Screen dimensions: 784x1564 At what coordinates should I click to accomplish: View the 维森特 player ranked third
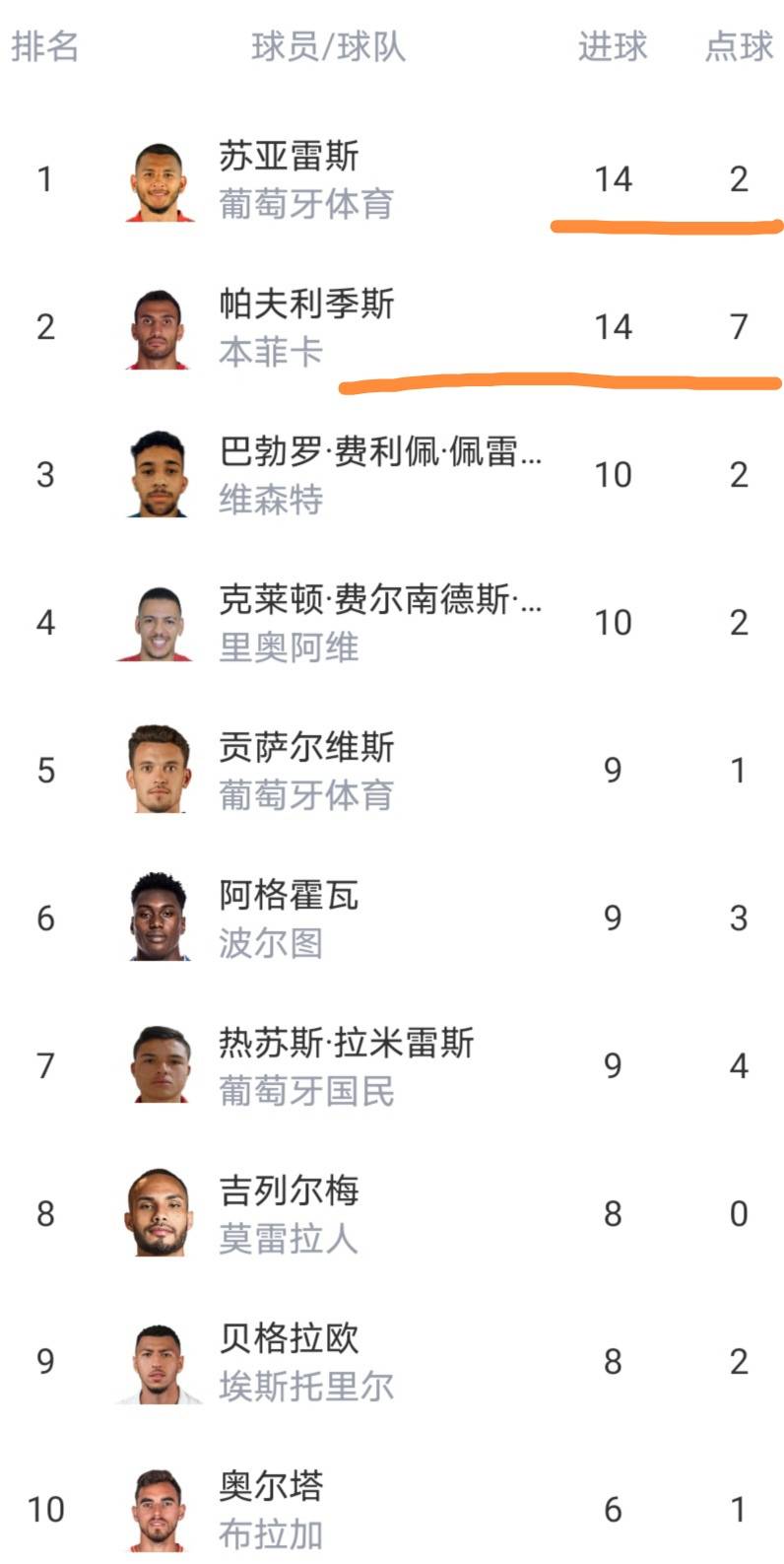tap(379, 453)
